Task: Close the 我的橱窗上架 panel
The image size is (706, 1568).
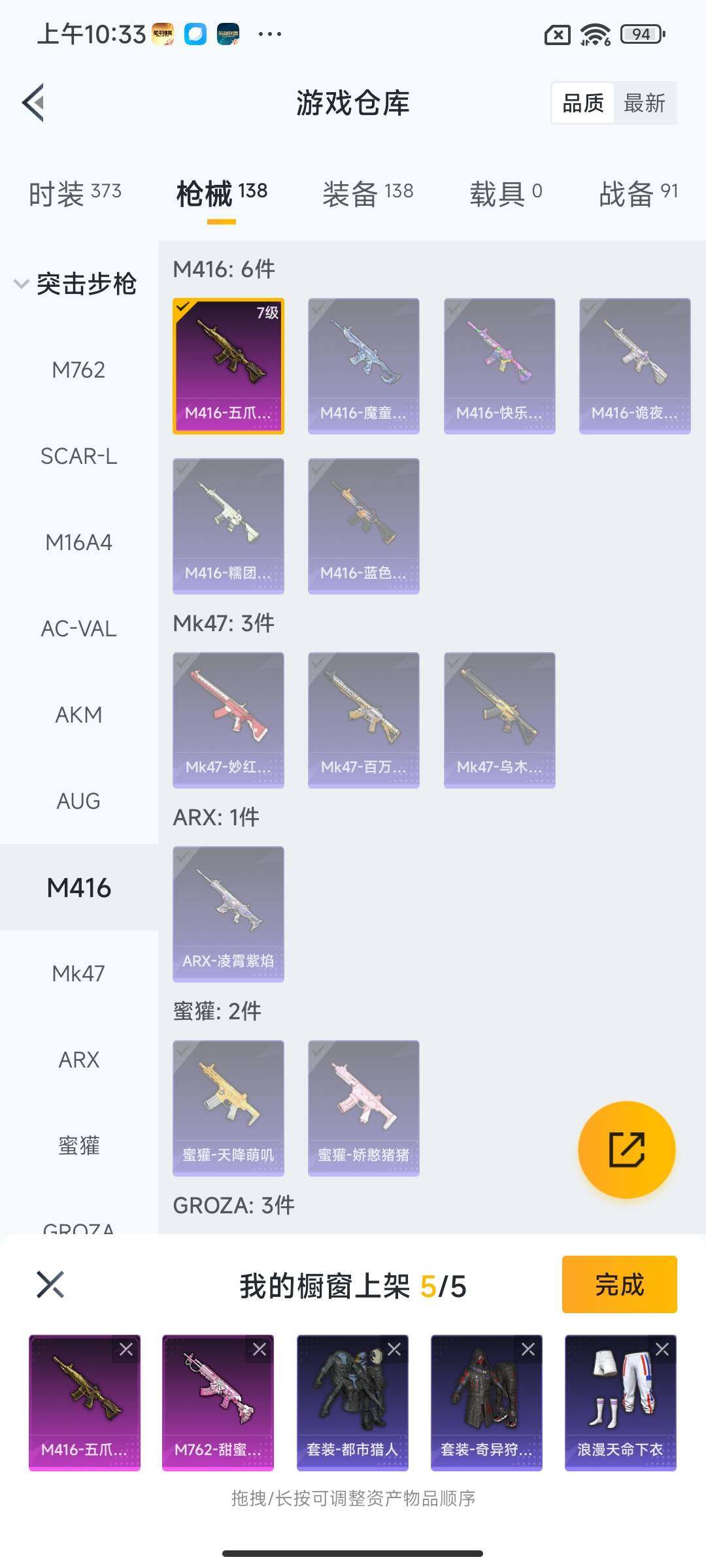Action: (50, 1284)
